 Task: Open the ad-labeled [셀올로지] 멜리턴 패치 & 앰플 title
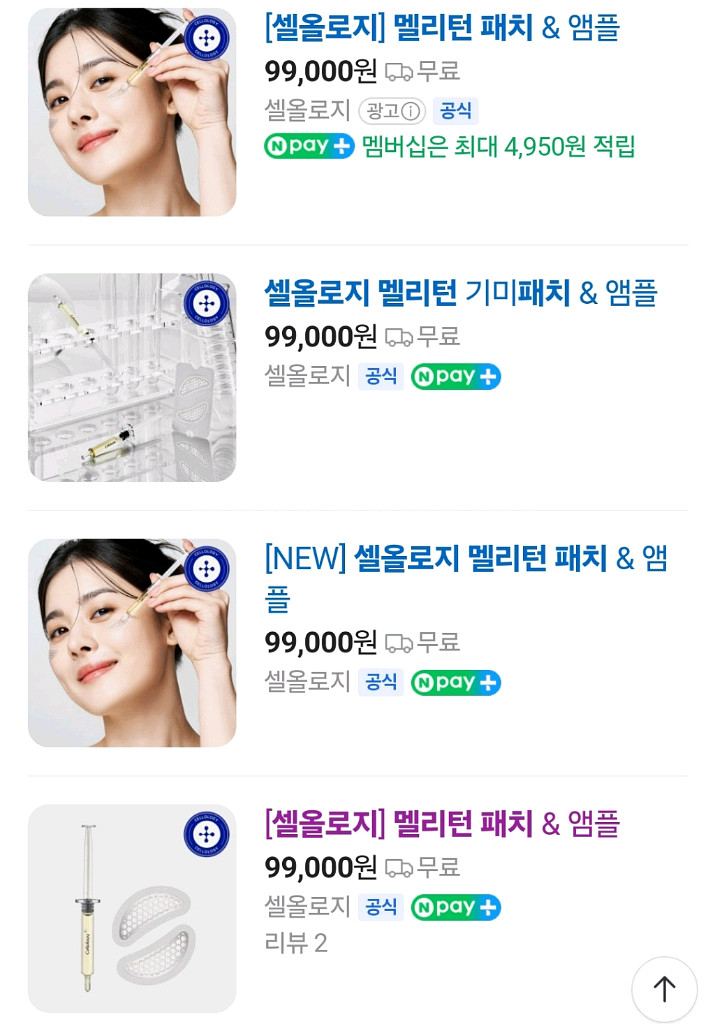[x=442, y=28]
